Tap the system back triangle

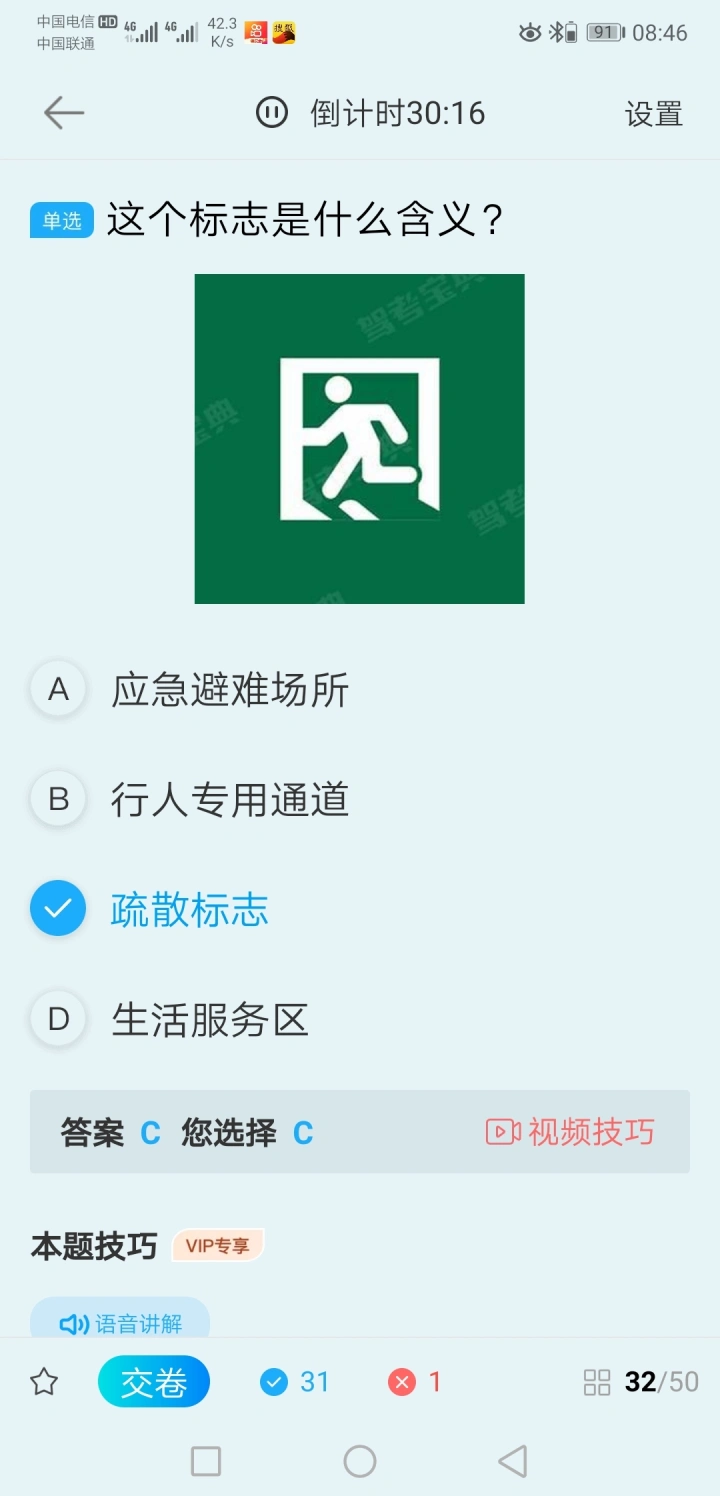[513, 1461]
